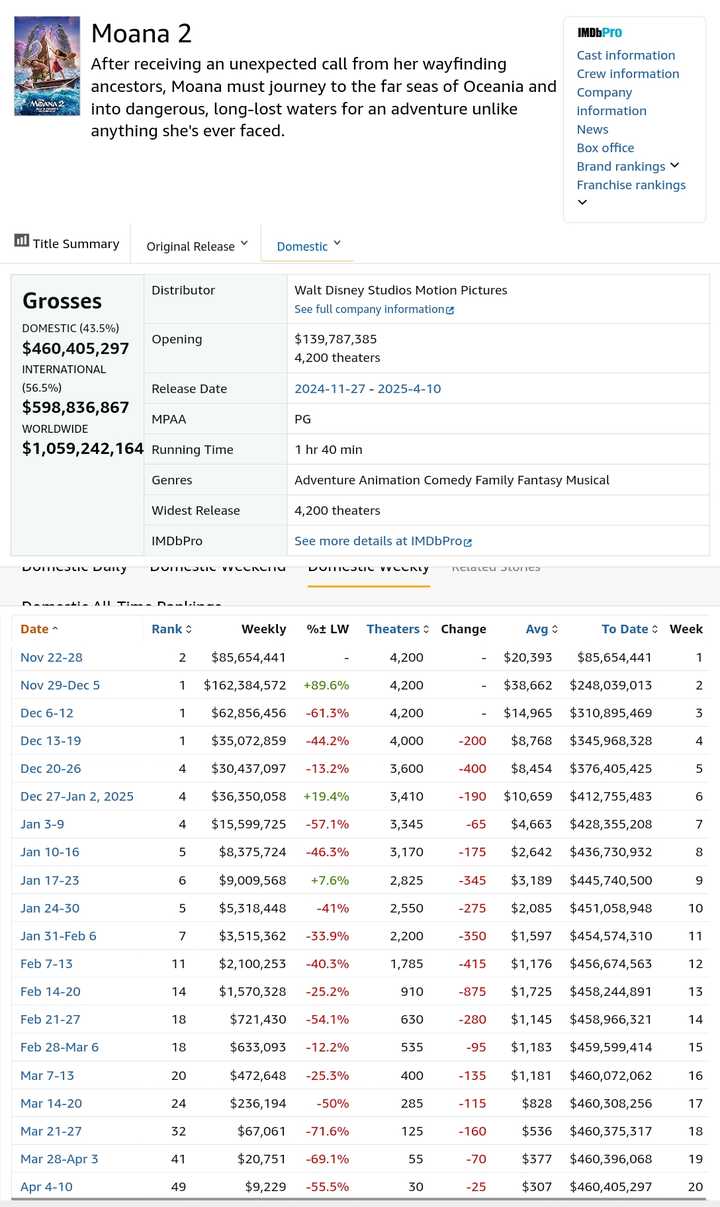Sort table by Theaters column
The height and width of the screenshot is (1207, 720).
(398, 629)
